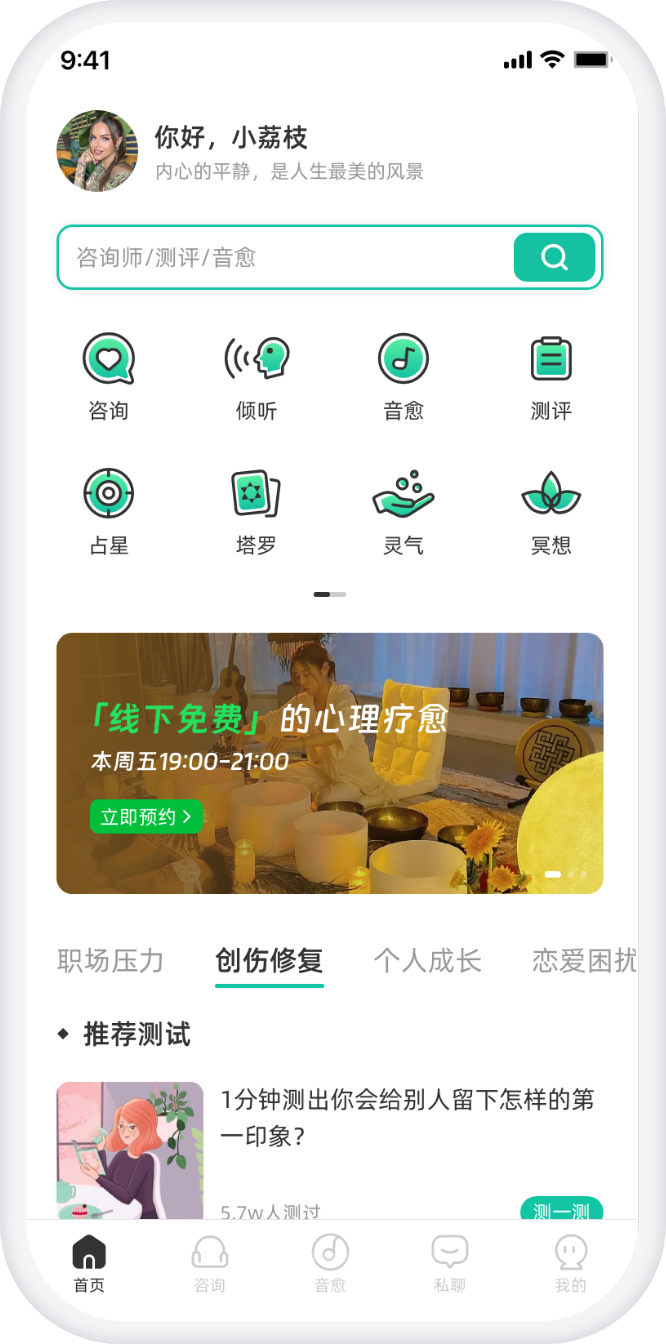Open the 倾听 listening shortcut
This screenshot has width=666, height=1344.
[256, 375]
